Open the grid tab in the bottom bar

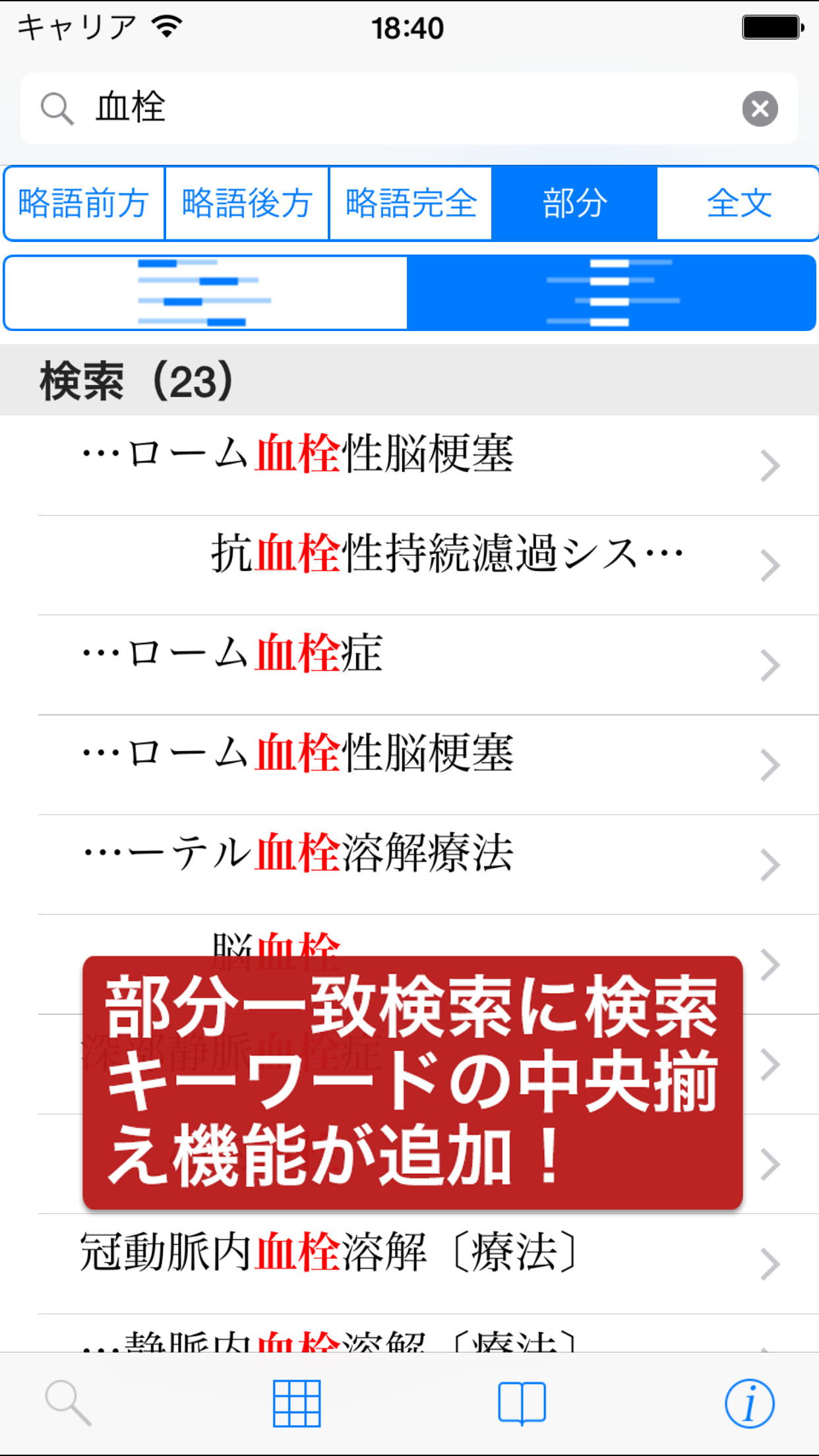click(297, 1403)
